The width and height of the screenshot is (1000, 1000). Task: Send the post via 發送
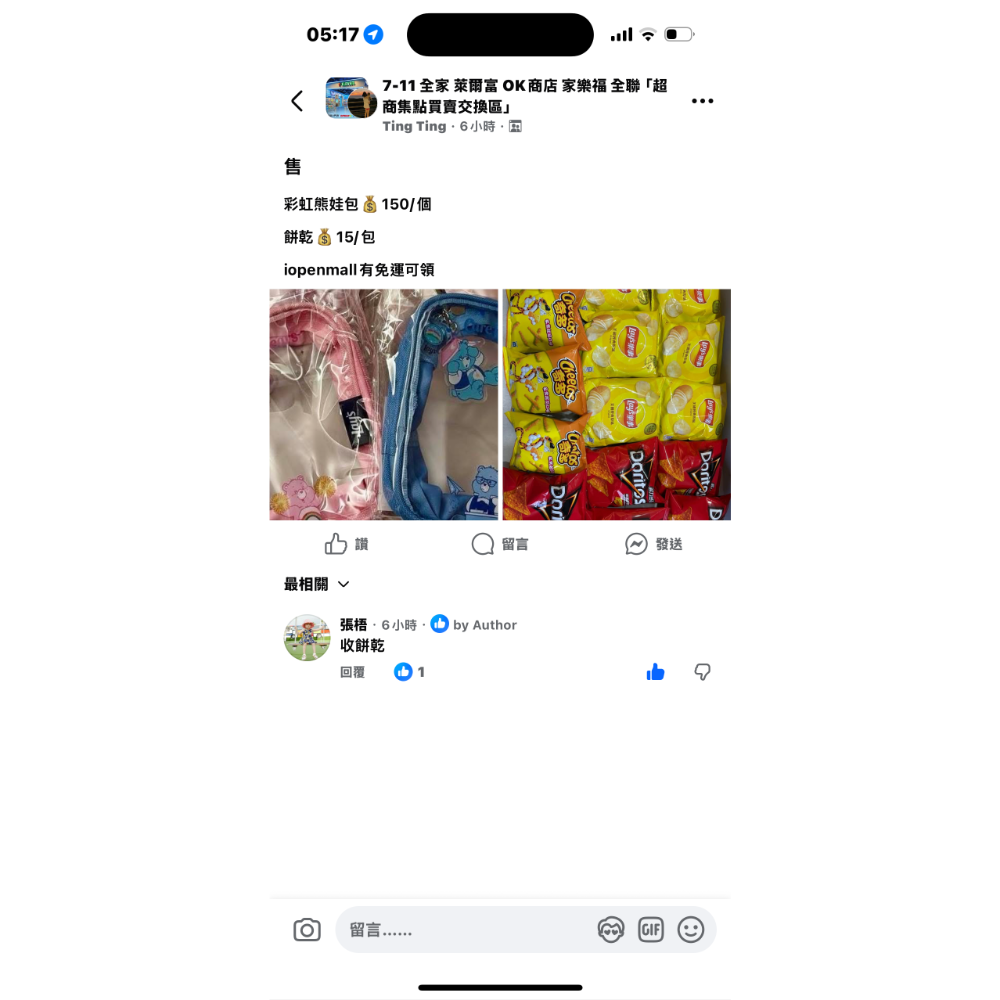(x=654, y=544)
